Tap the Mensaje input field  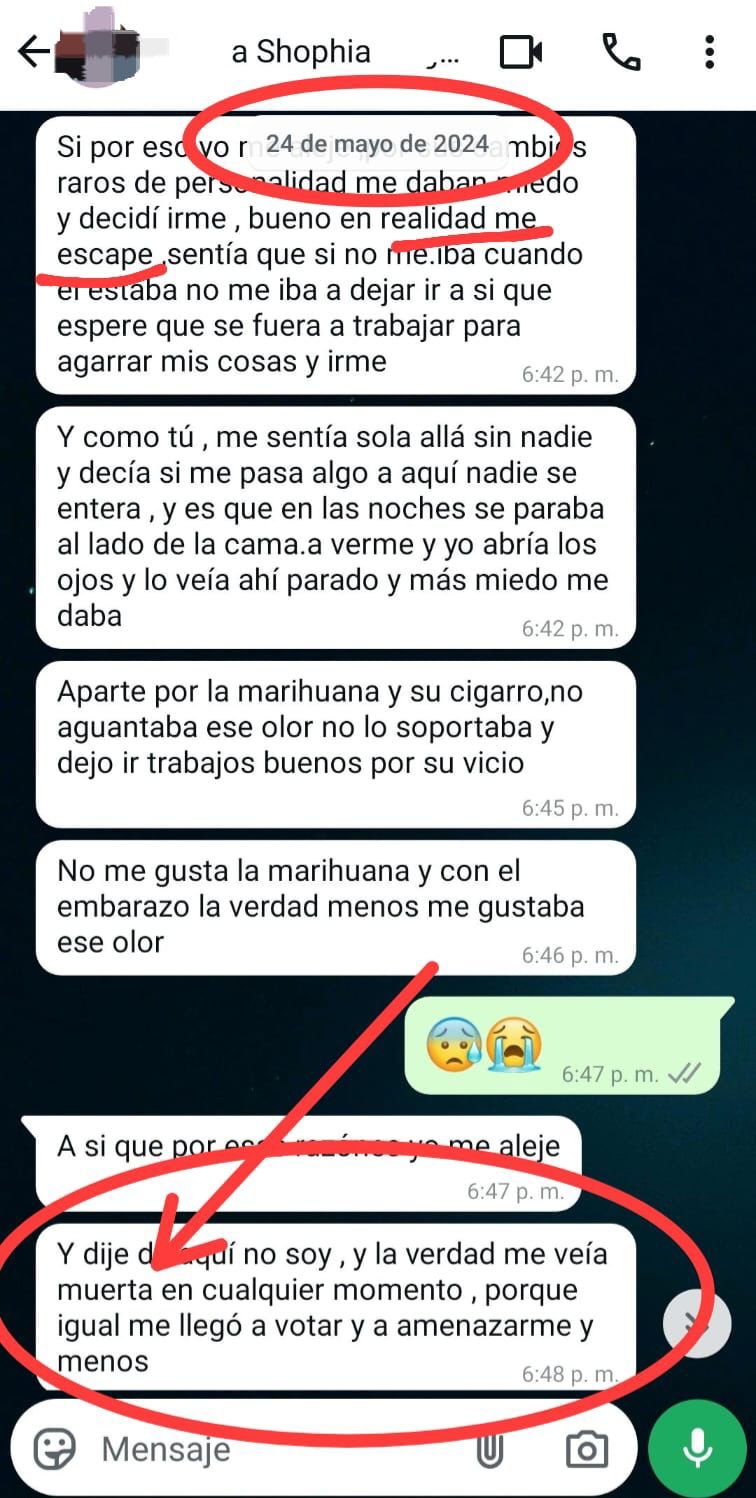[280, 1448]
